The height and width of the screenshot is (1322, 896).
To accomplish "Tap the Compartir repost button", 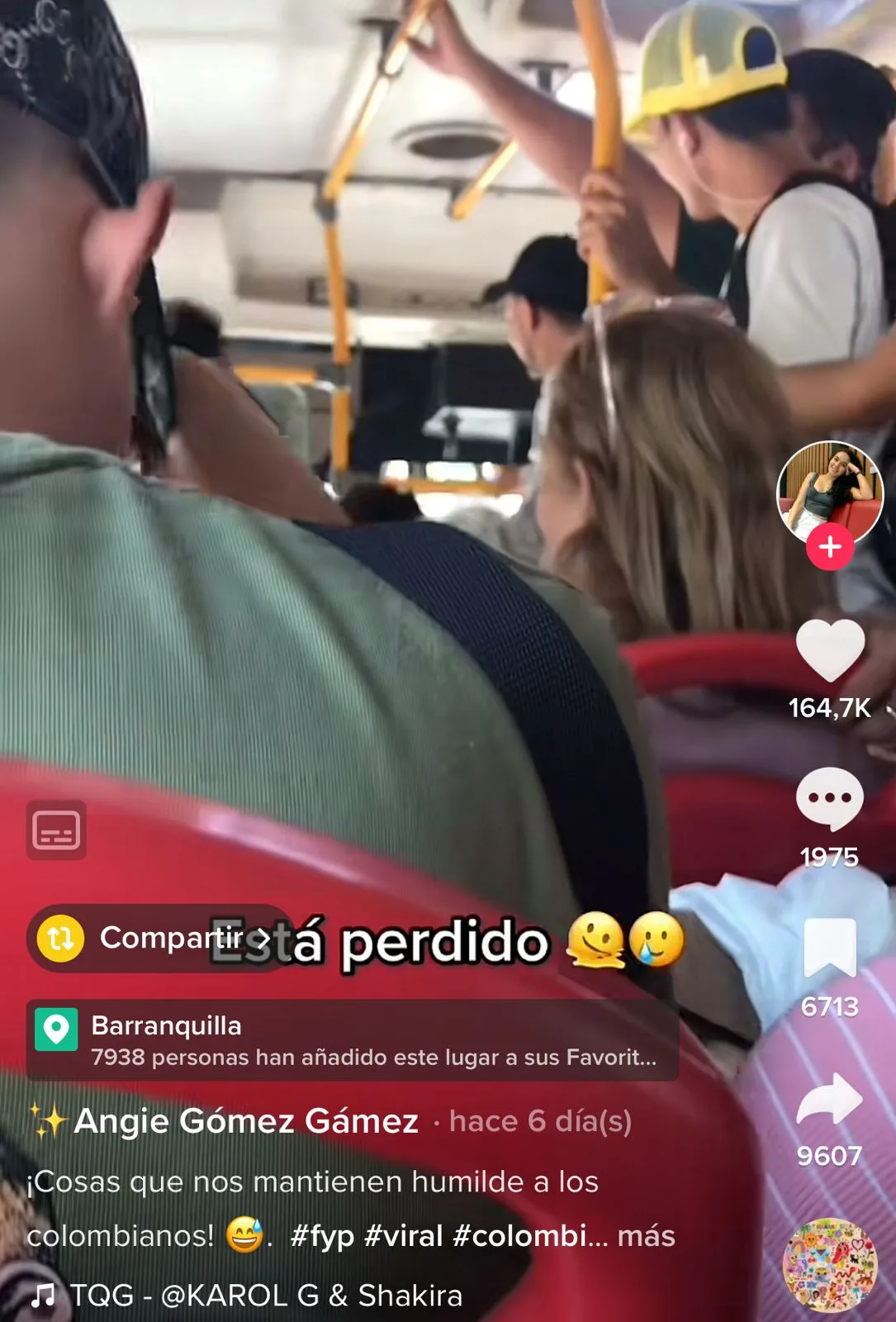I will pyautogui.click(x=157, y=938).
